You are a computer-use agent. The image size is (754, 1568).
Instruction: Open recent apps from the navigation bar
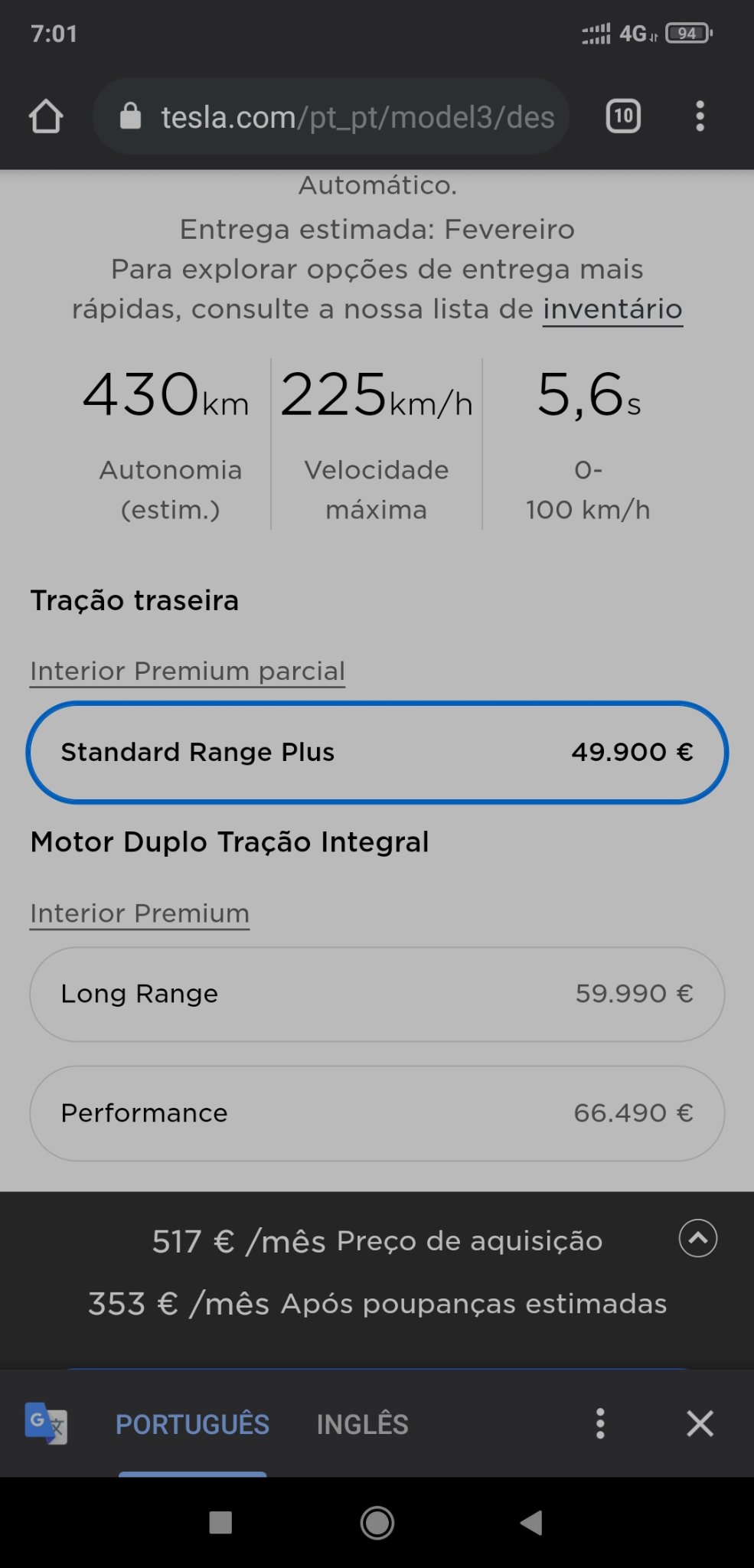[x=220, y=1523]
